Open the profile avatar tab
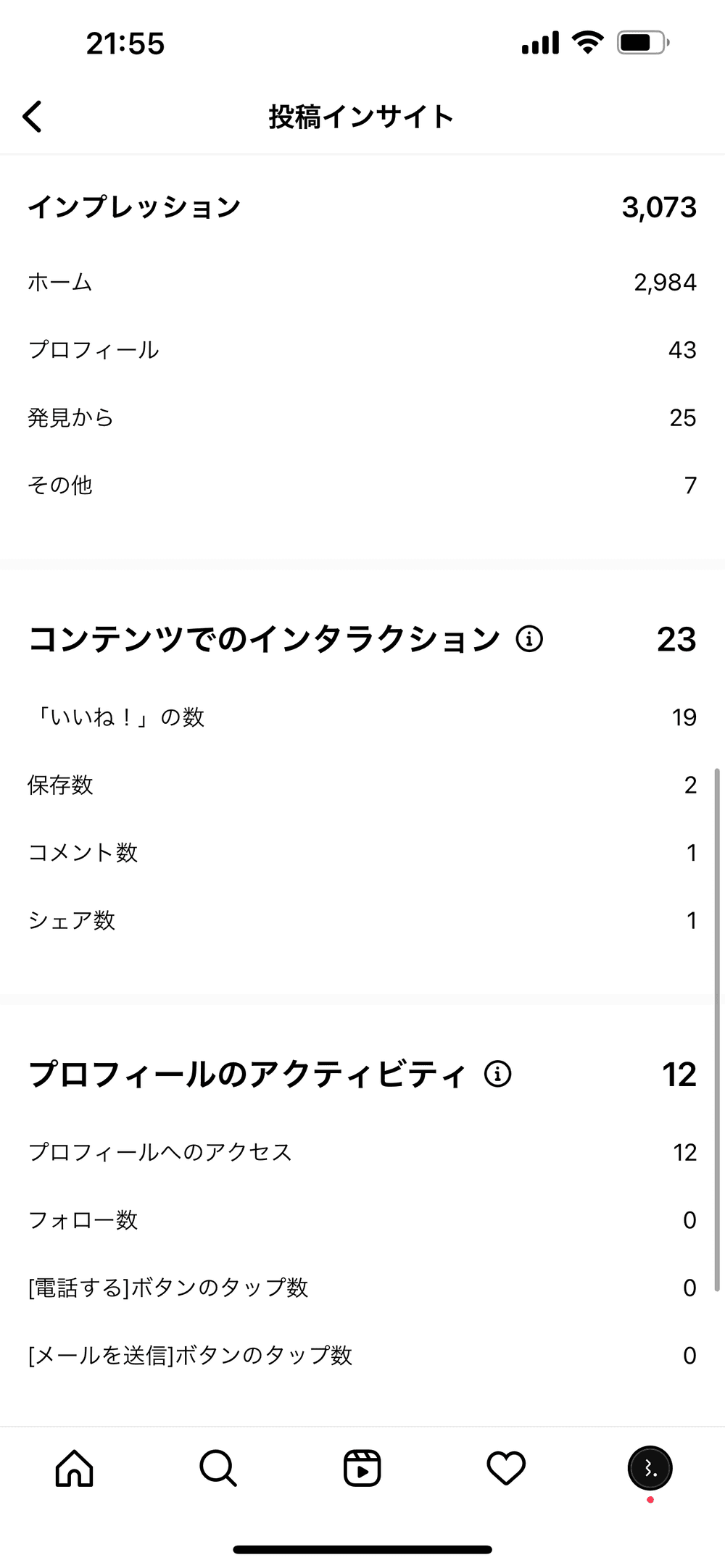 650,1468
